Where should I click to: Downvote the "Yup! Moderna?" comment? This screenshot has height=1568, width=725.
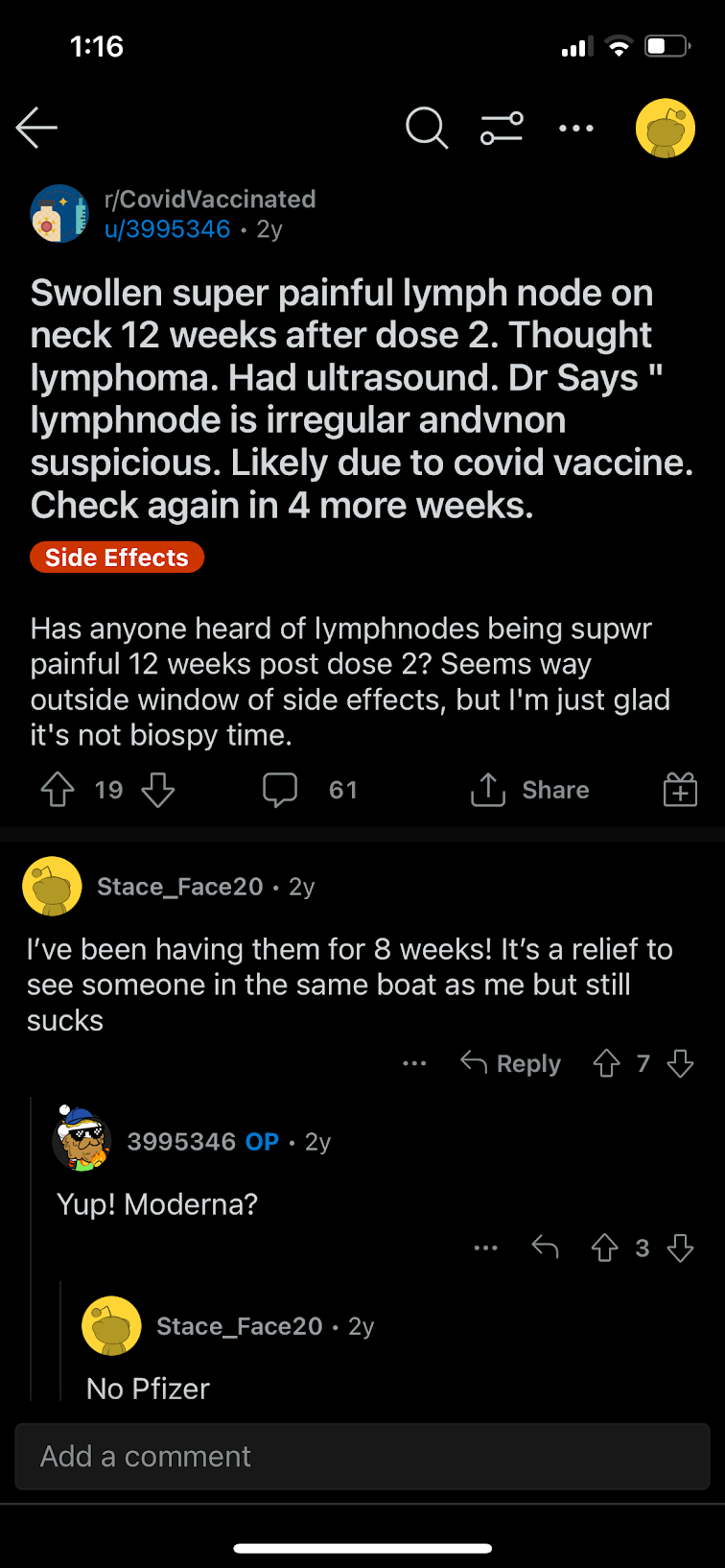click(x=680, y=1247)
